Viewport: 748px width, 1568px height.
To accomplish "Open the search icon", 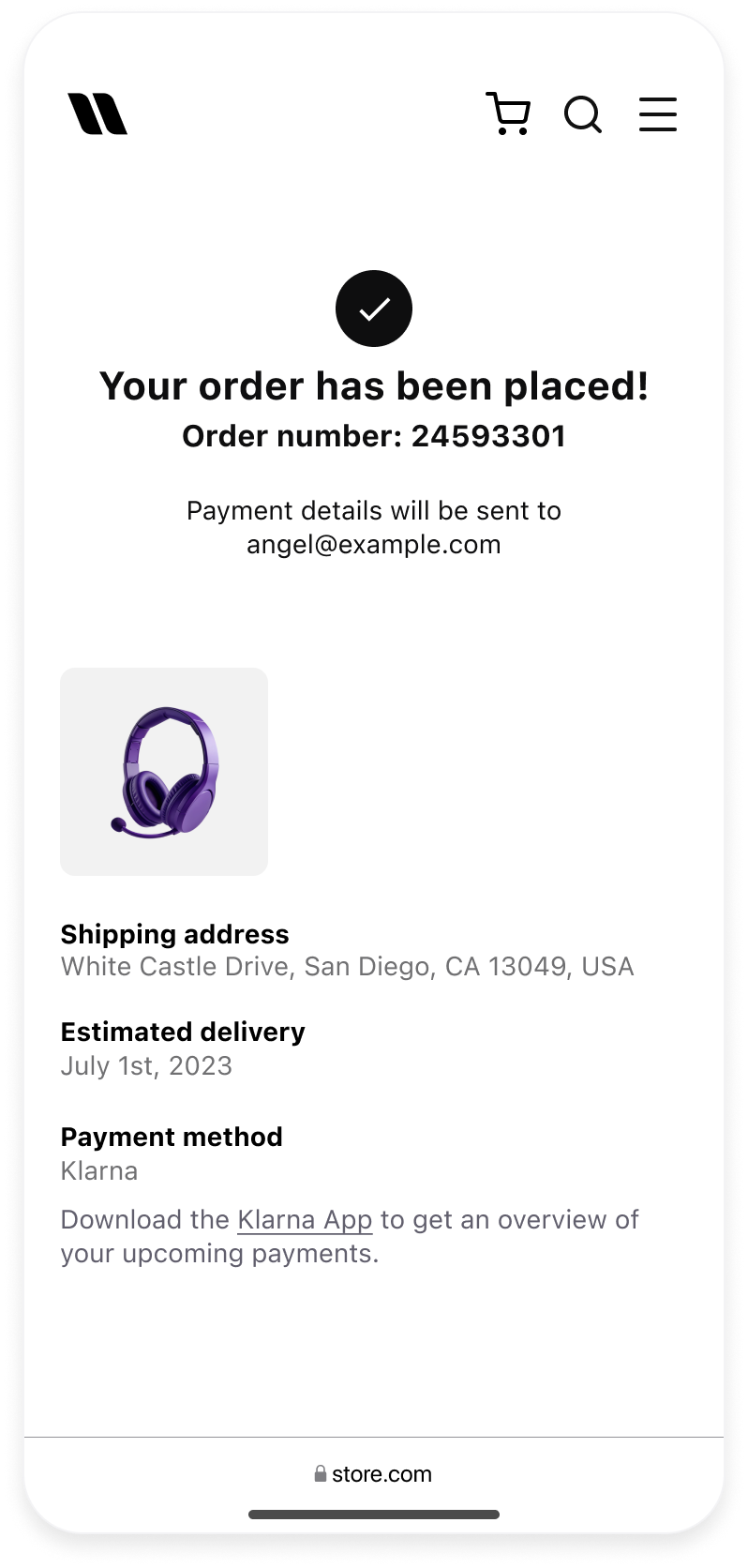I will coord(582,114).
